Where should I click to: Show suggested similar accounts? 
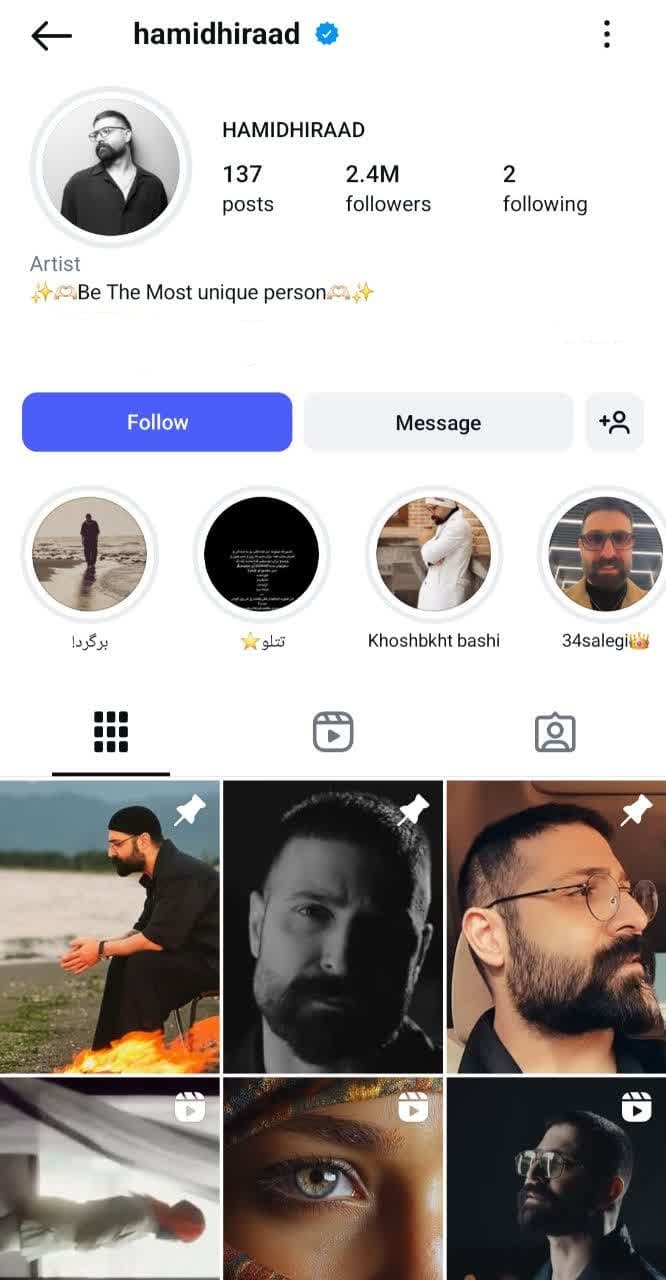[x=614, y=422]
